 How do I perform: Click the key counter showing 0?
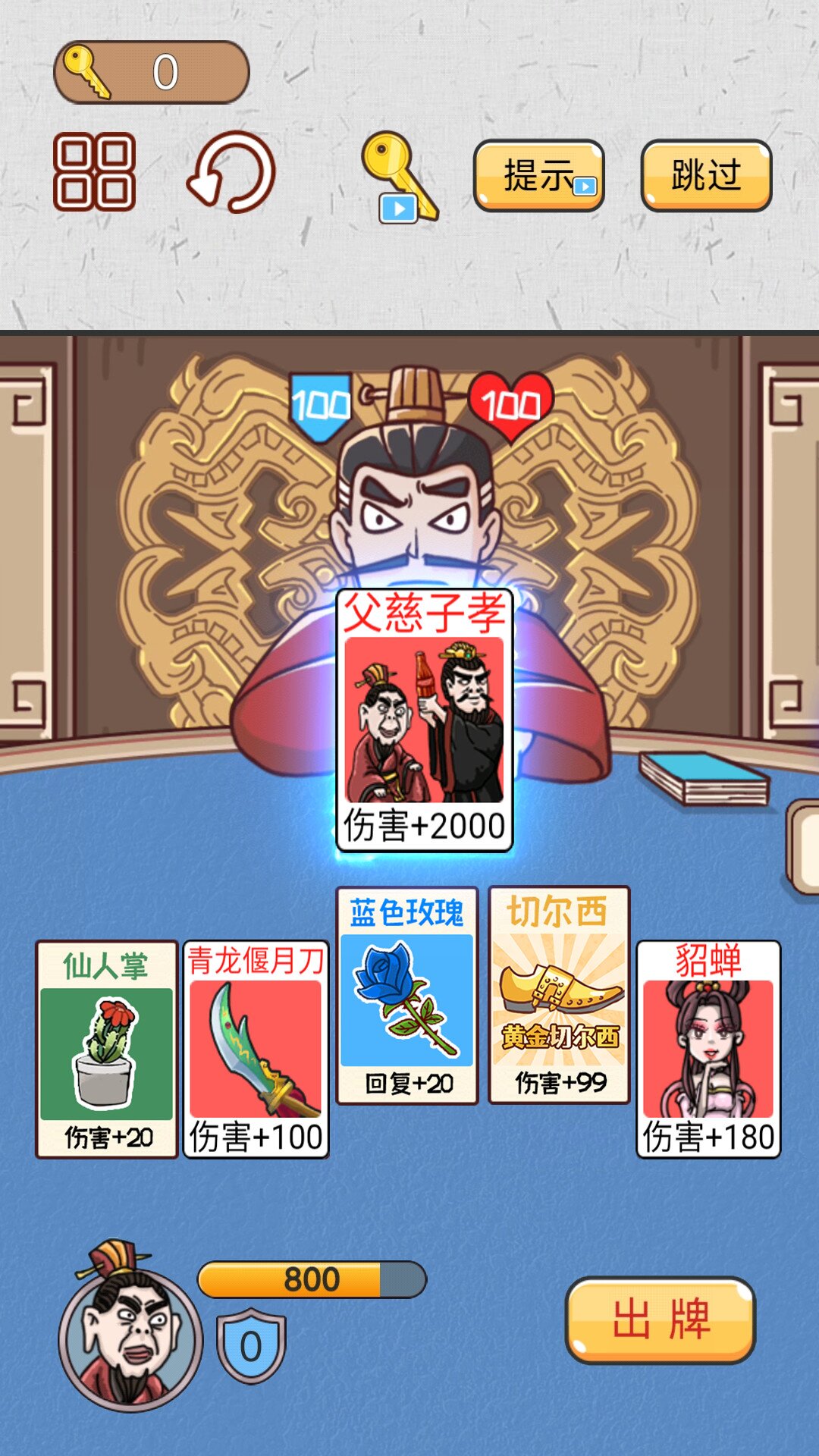coord(152,72)
